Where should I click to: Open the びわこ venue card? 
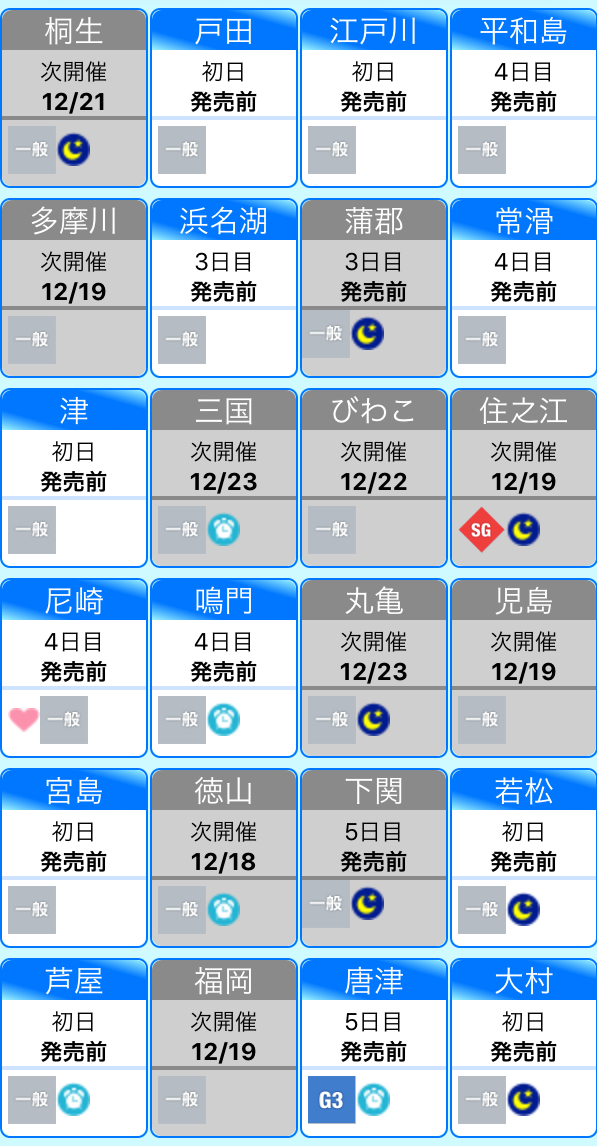pos(373,478)
